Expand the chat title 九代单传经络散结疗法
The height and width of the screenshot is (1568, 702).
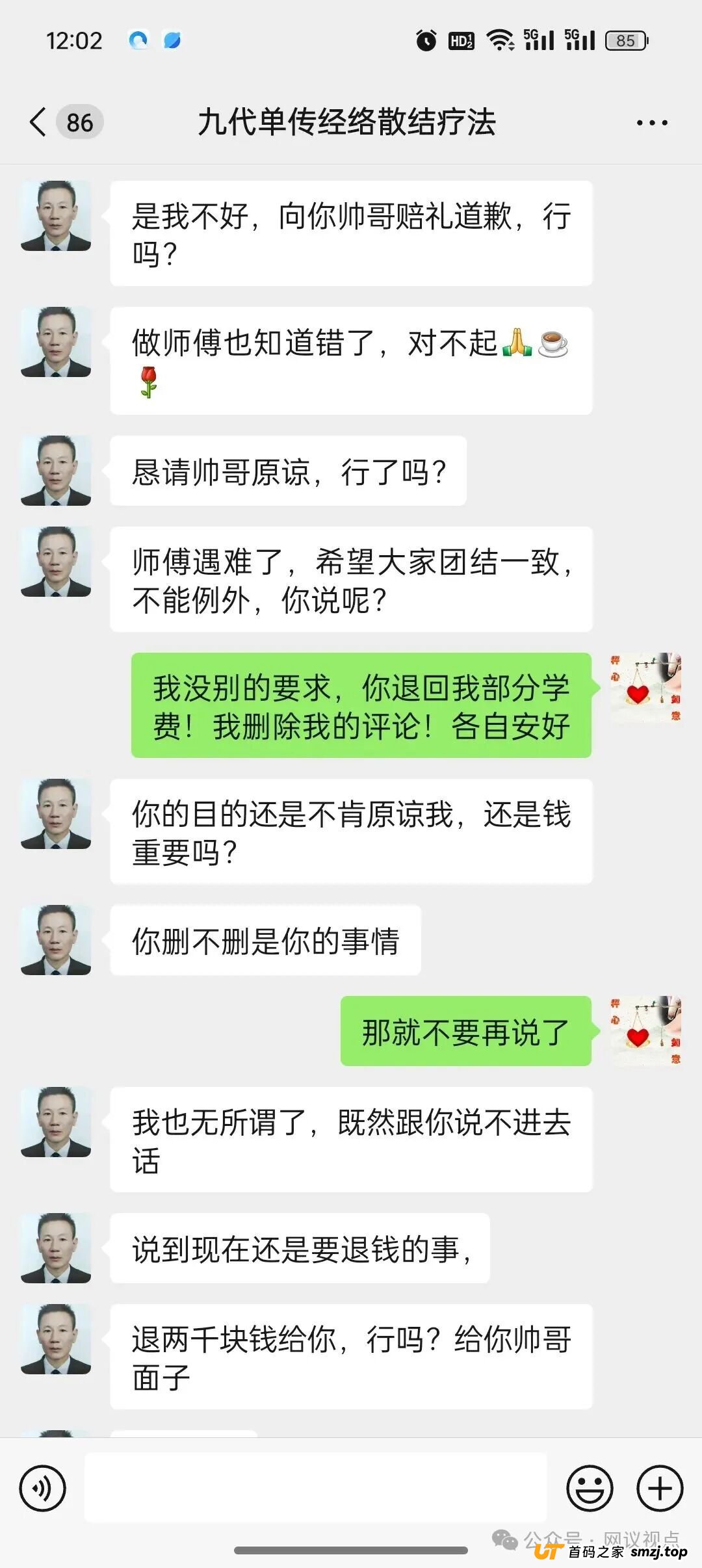point(351,121)
